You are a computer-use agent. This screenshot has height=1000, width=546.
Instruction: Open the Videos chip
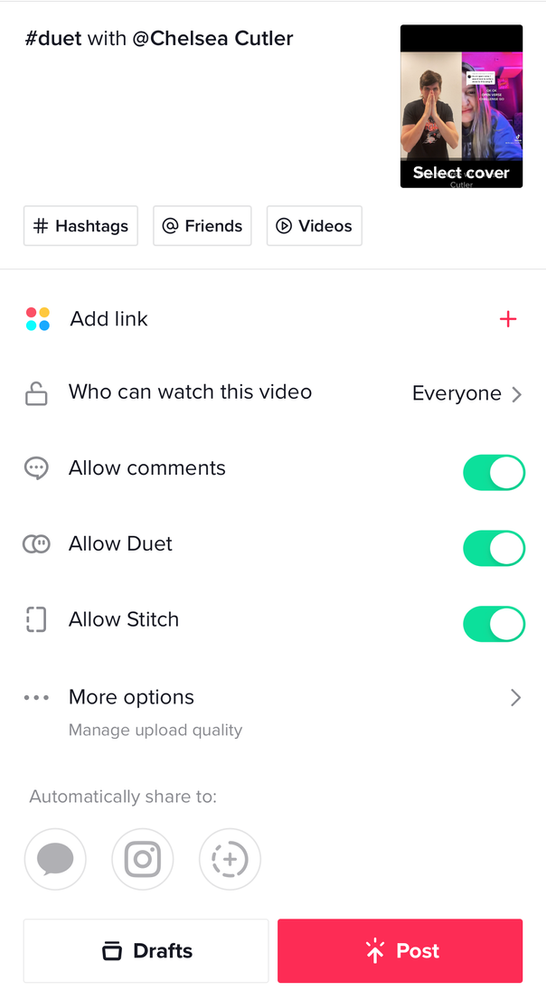click(314, 226)
